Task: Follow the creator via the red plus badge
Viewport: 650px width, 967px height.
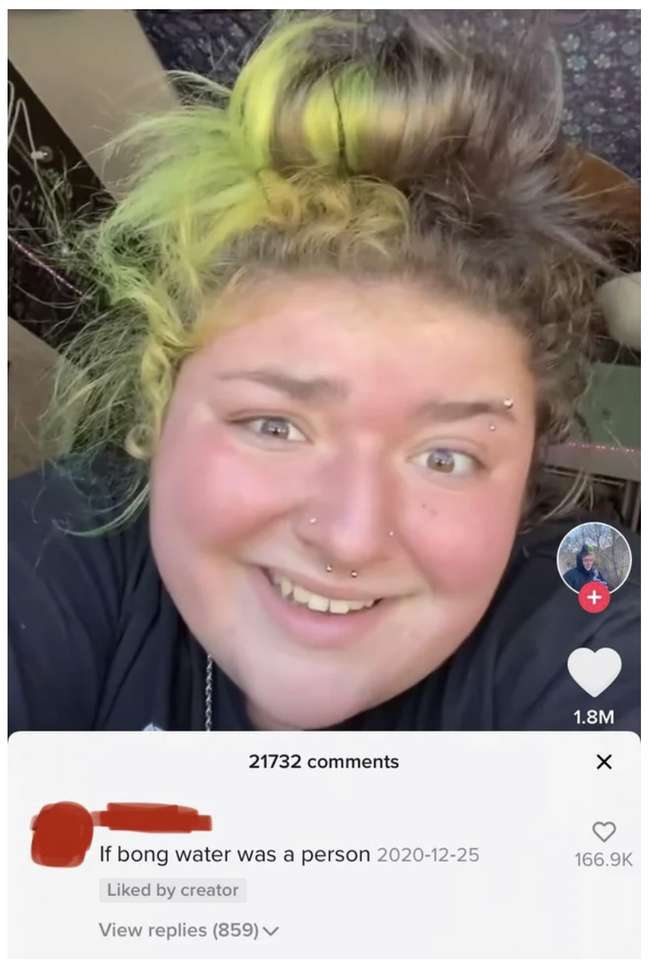Action: click(594, 598)
